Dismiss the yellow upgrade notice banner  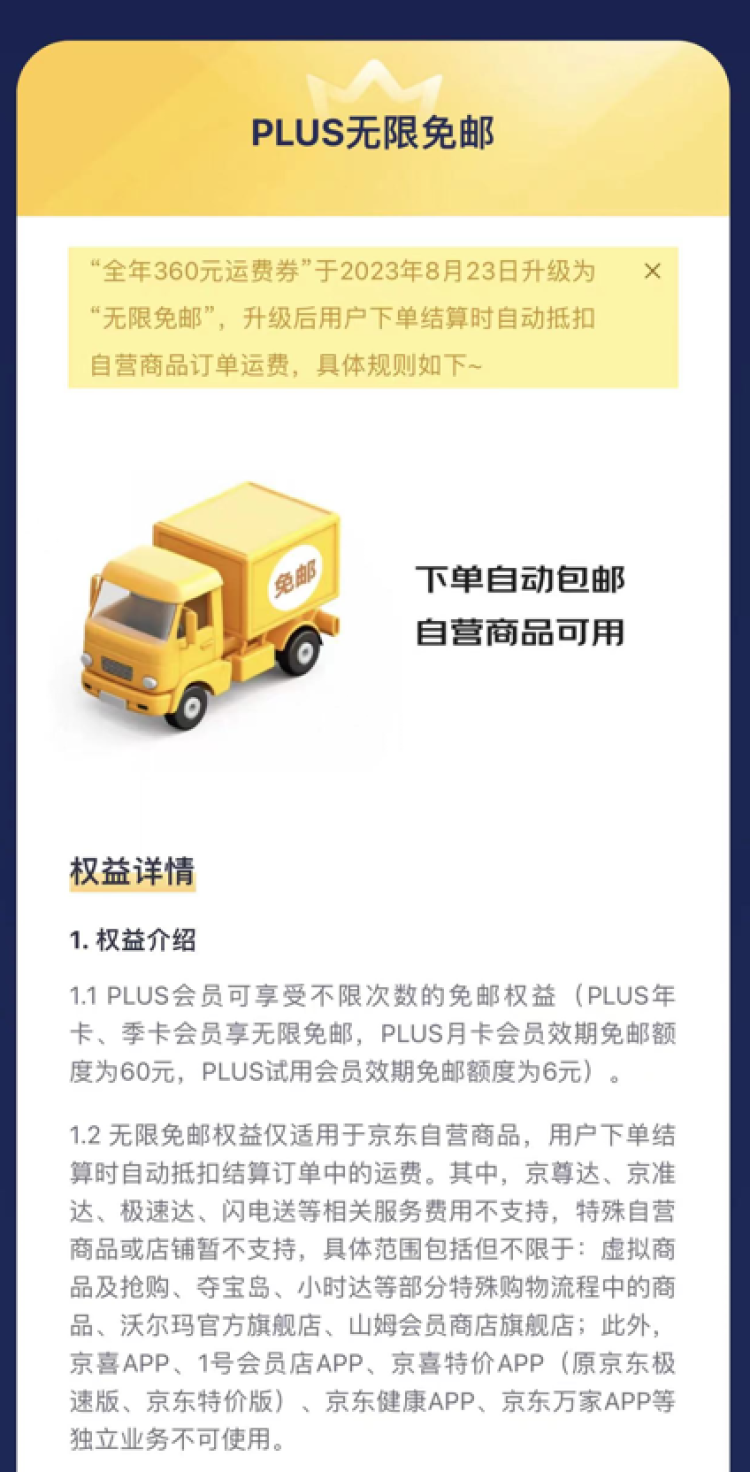pyautogui.click(x=652, y=271)
